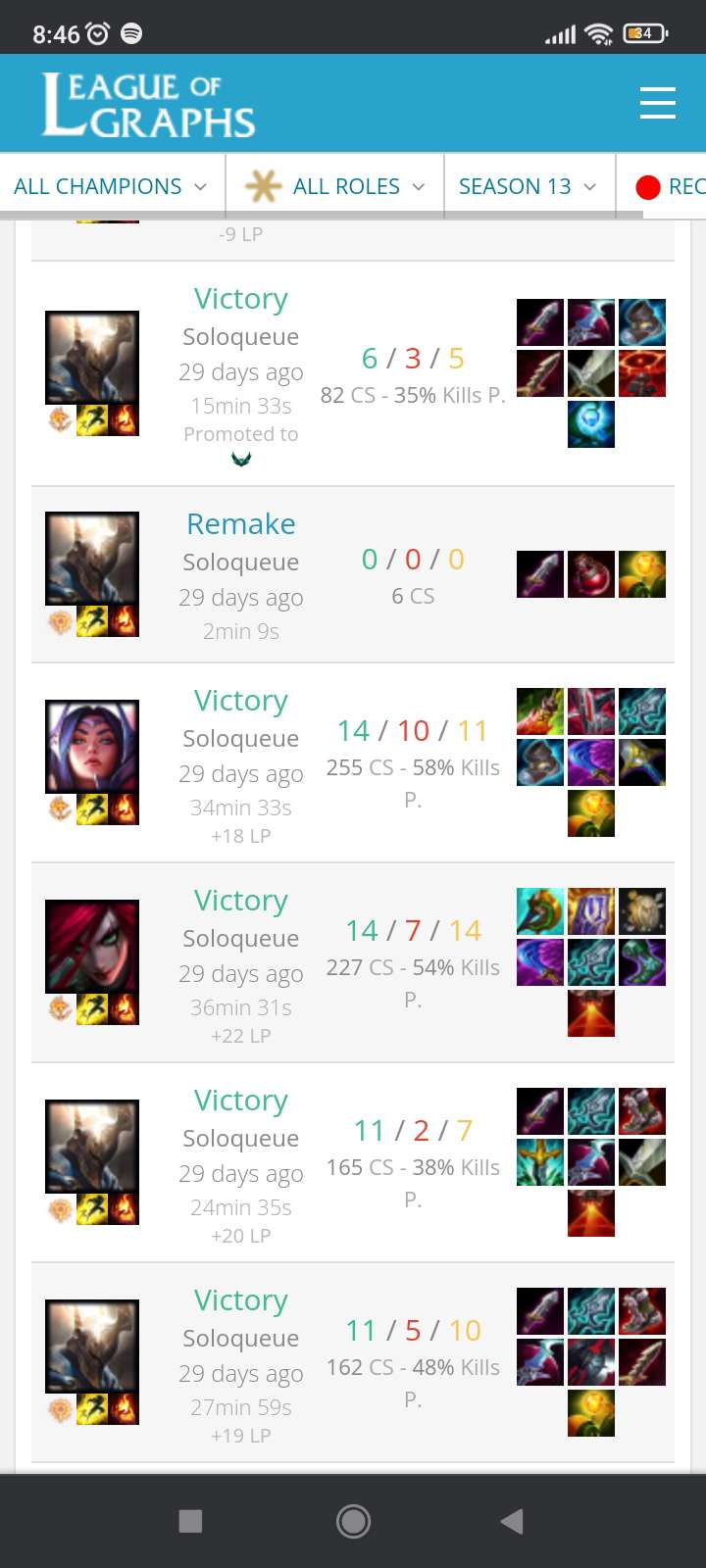Open the Season 13 dropdown
This screenshot has width=706, height=1568.
point(529,186)
